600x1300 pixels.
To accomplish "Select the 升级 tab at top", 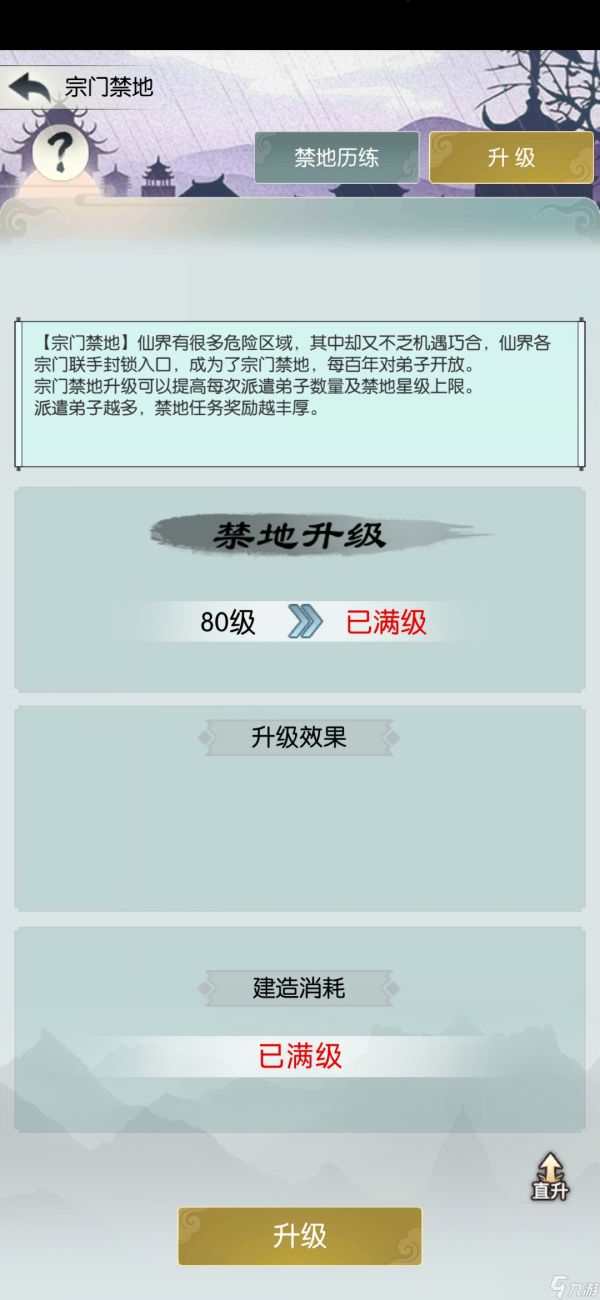I will coord(511,157).
